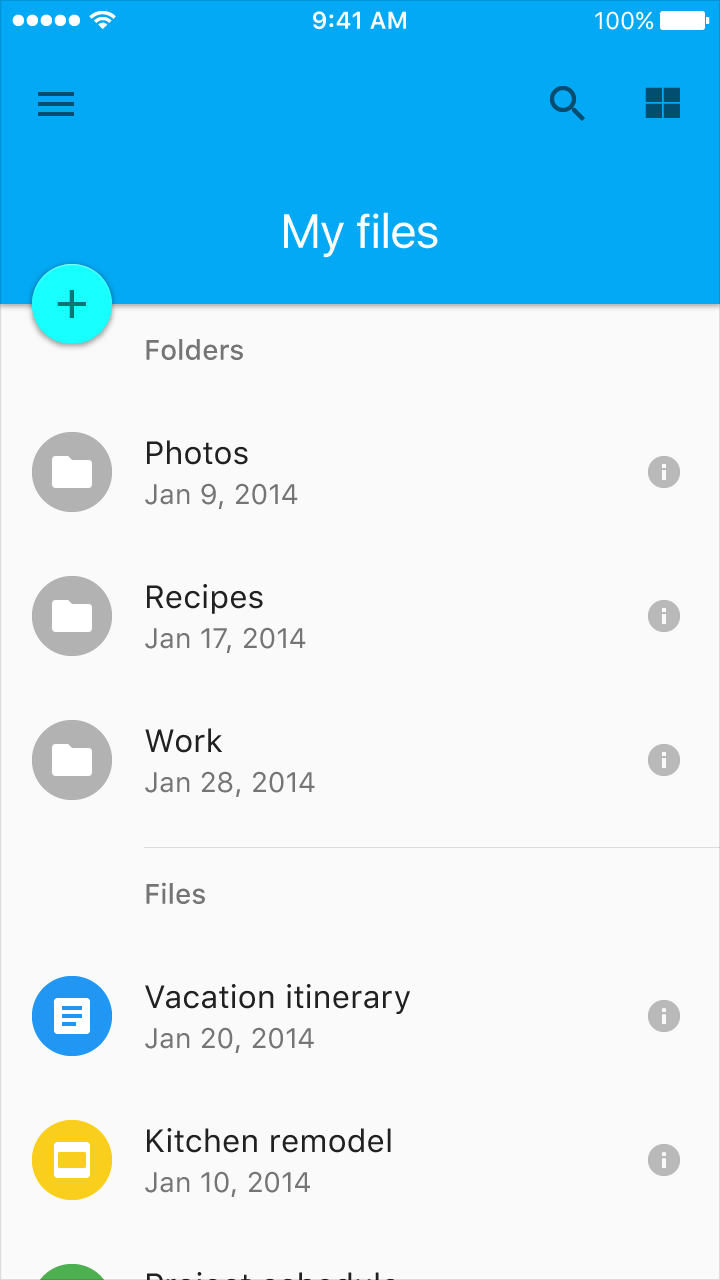Screen dimensions: 720x1280
Task: View info for Kitchen remodel
Action: [664, 1160]
